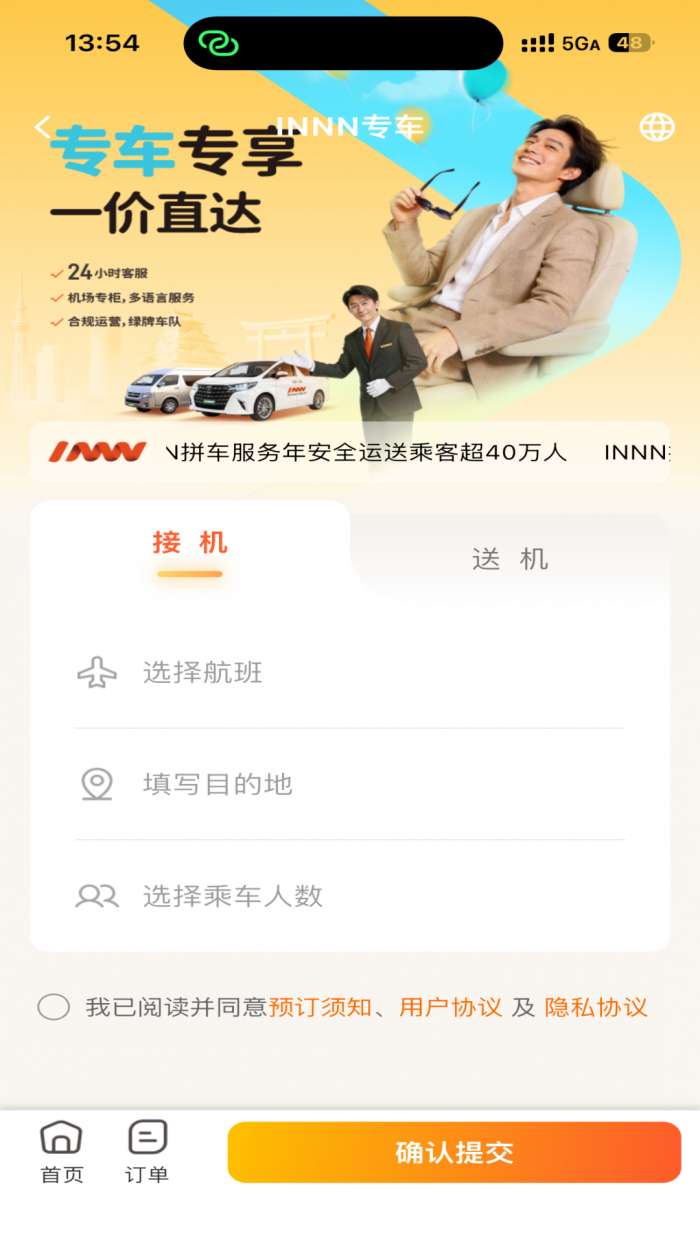Open the language globe icon

(656, 127)
